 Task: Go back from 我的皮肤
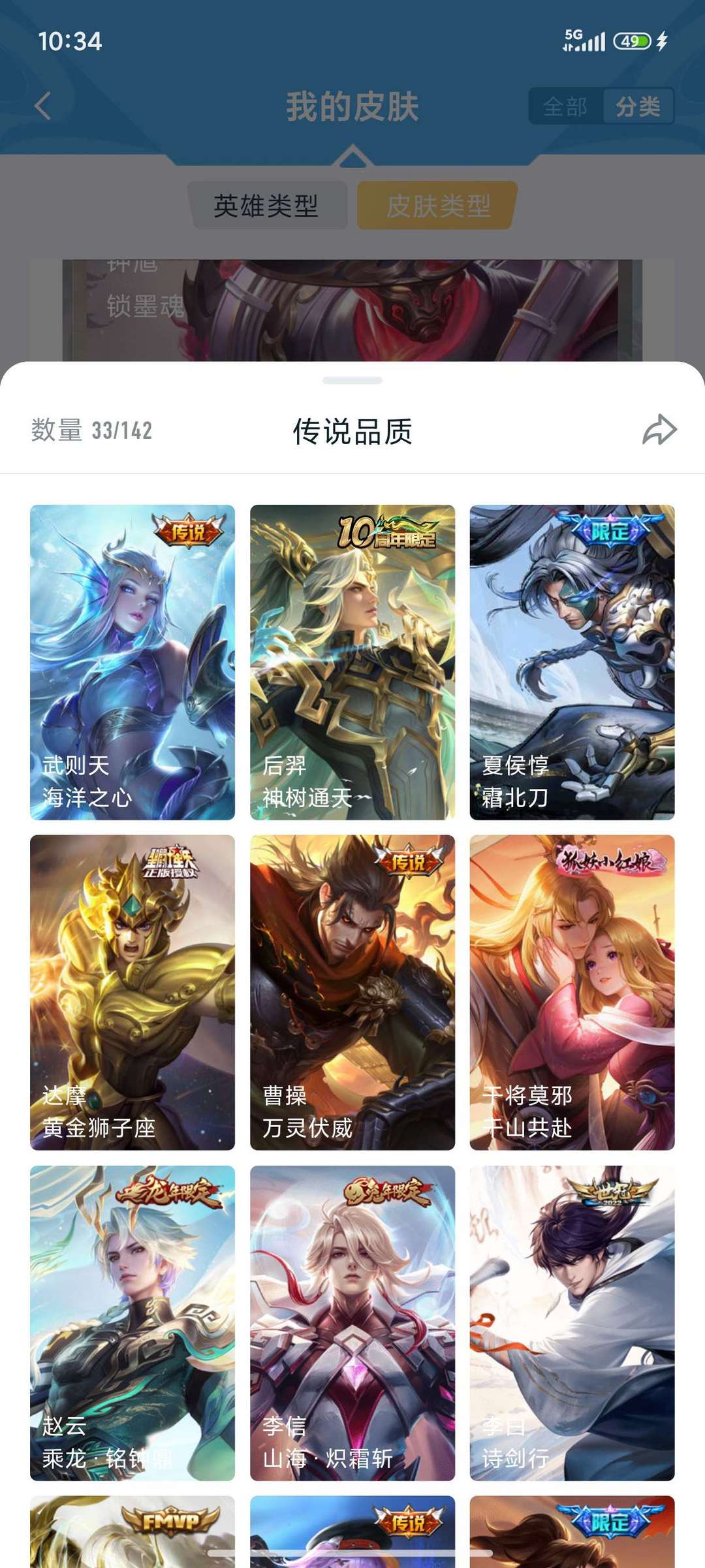click(x=43, y=106)
